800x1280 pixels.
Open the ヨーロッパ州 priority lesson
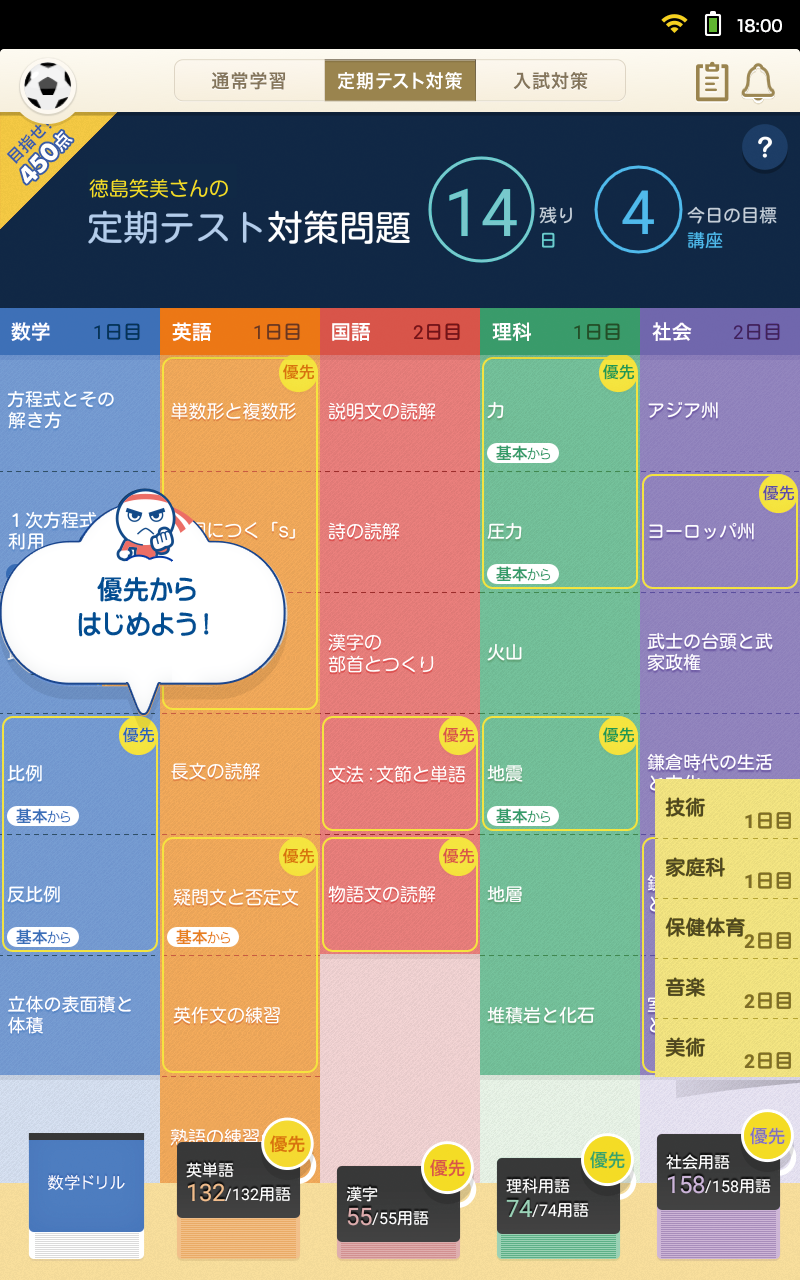[x=719, y=532]
